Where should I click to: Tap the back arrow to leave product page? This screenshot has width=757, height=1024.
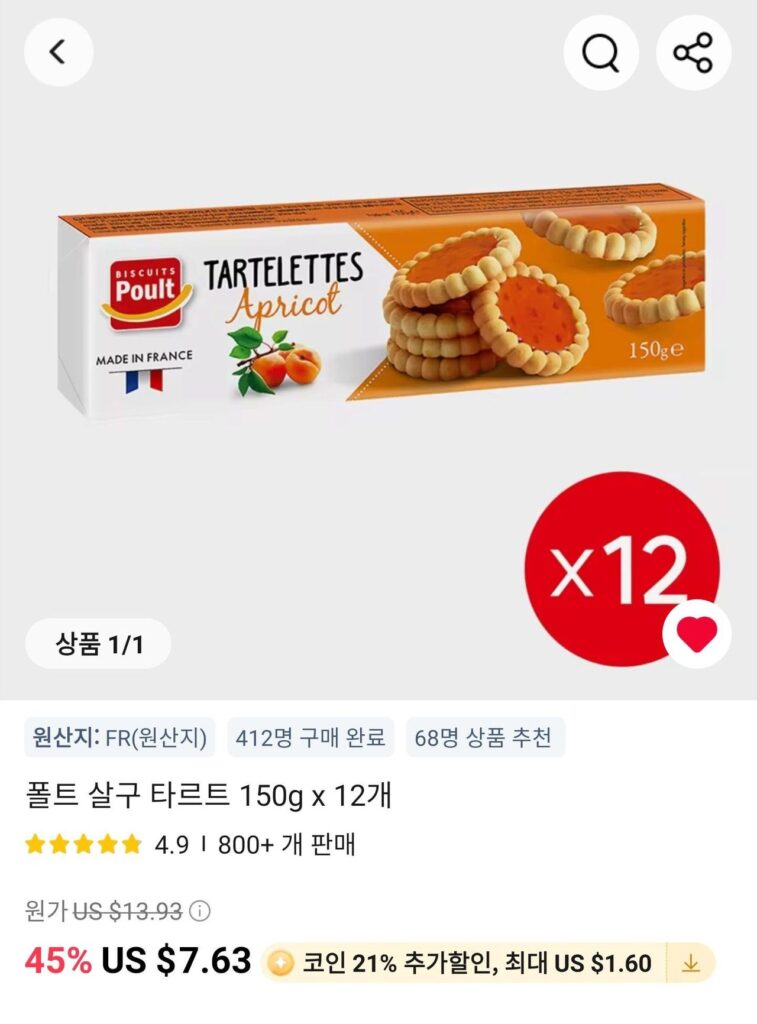pos(60,53)
